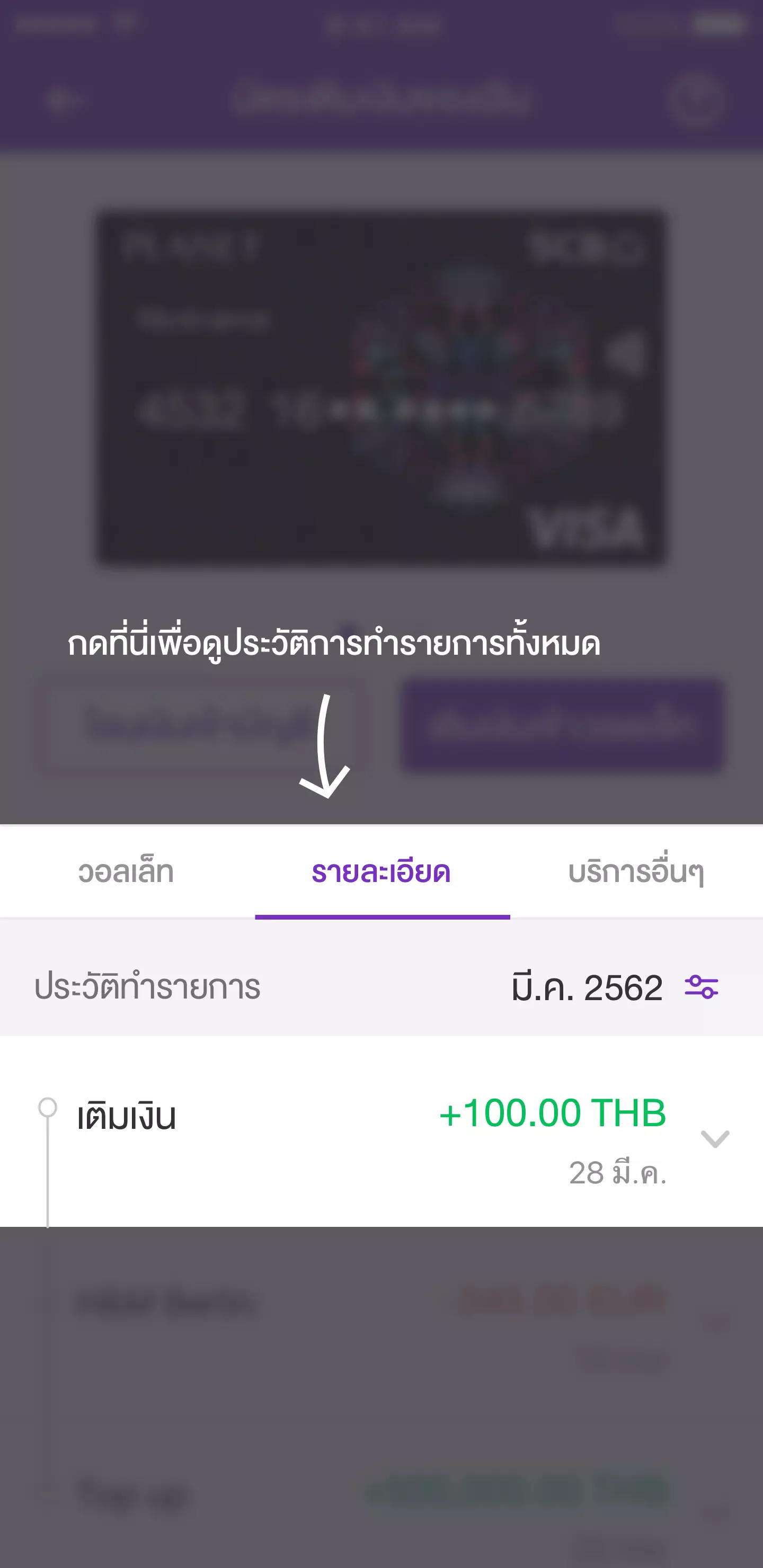
Task: Expand the เติมเงิน +100.00 THB transaction
Action: (x=715, y=1138)
